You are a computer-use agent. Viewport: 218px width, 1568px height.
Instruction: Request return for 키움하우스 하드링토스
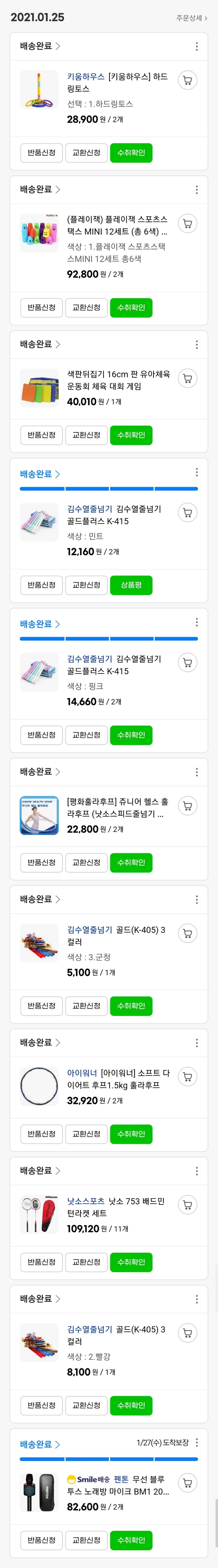[41, 153]
